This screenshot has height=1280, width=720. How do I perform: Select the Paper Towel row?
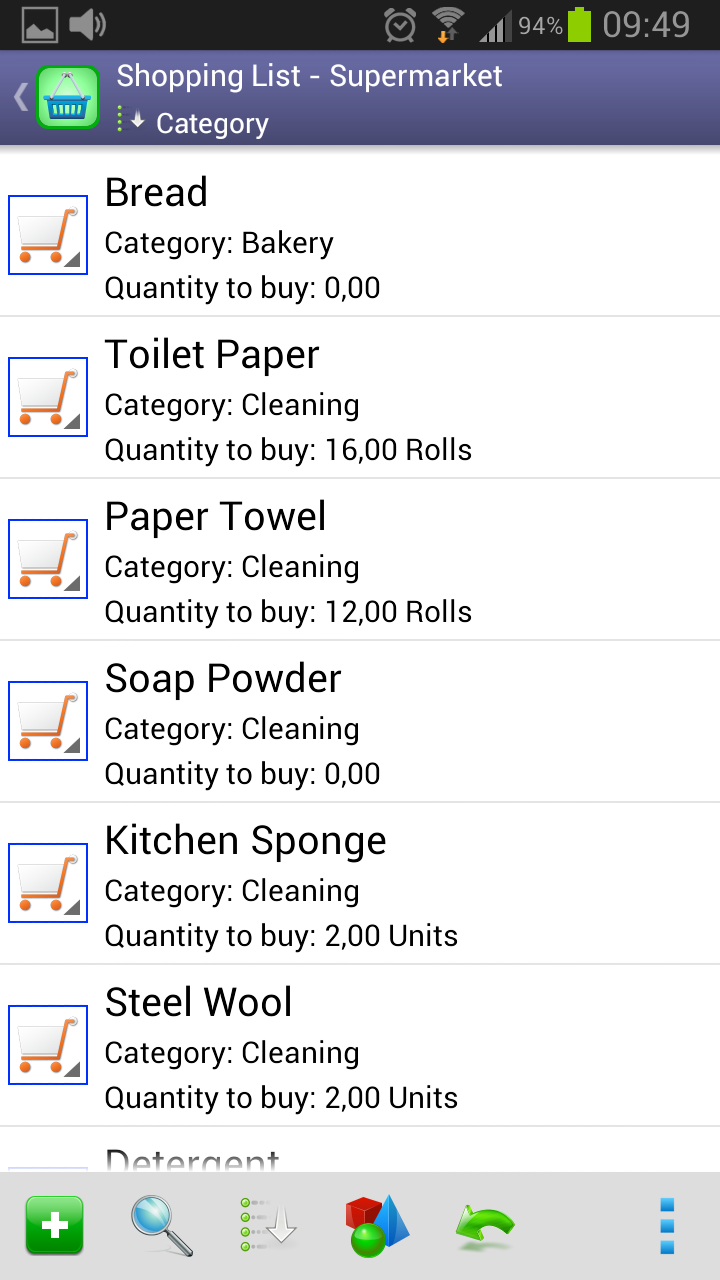400,560
